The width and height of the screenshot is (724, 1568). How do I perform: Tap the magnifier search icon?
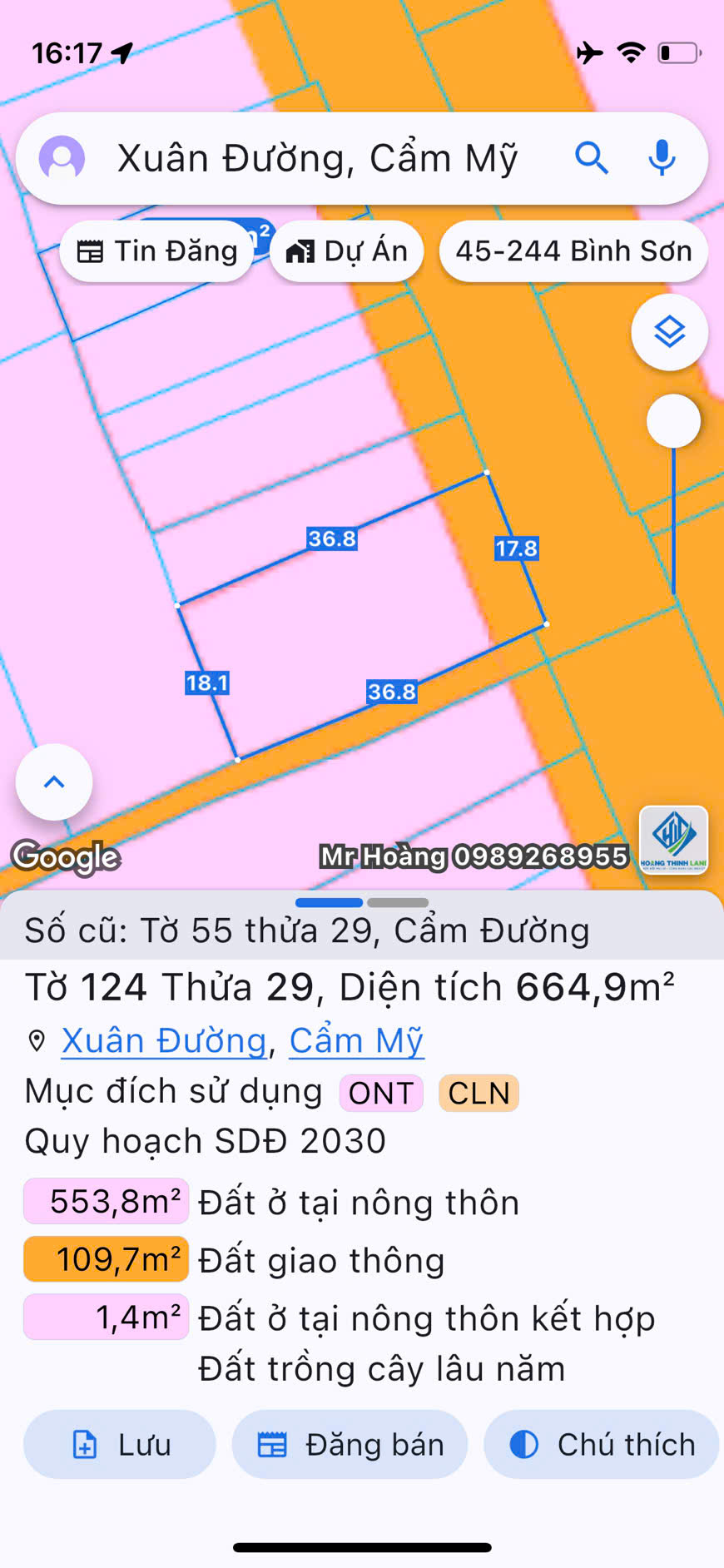click(592, 157)
